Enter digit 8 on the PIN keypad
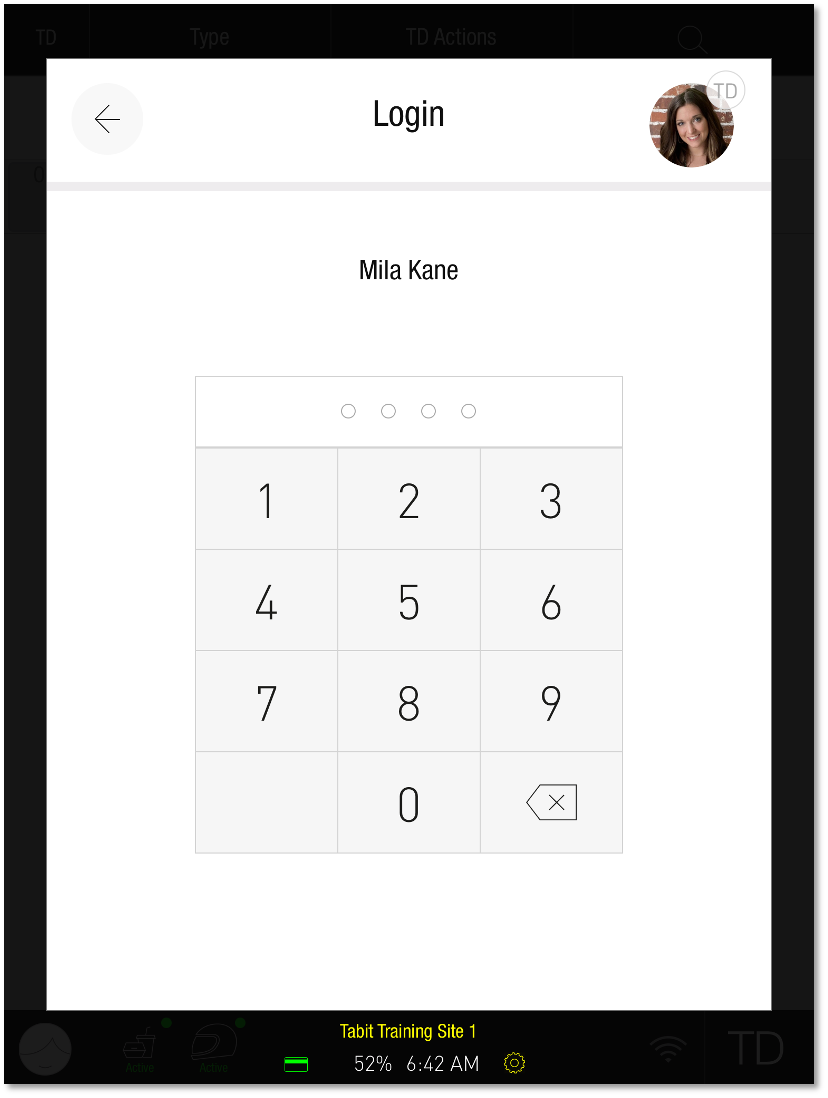Image resolution: width=828 pixels, height=1098 pixels. [x=409, y=702]
